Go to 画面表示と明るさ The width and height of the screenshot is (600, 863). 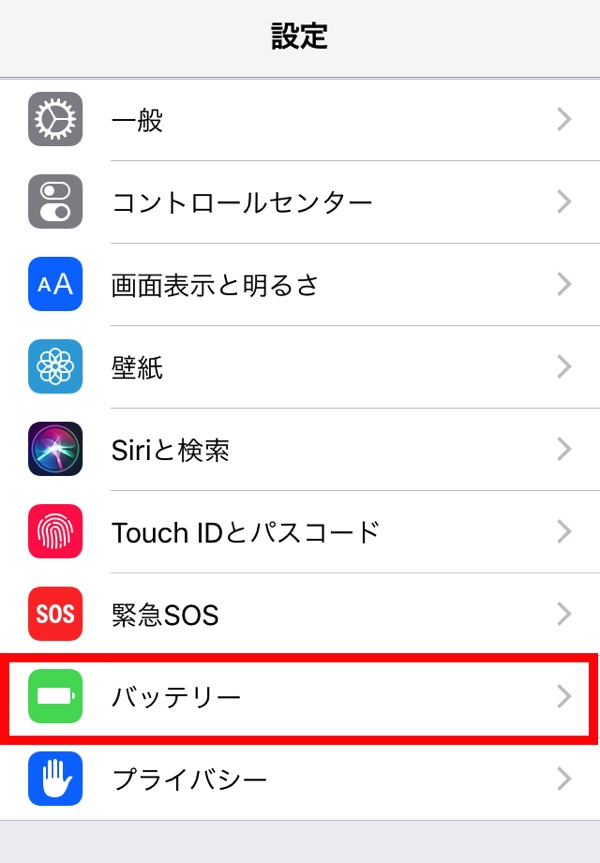click(300, 285)
